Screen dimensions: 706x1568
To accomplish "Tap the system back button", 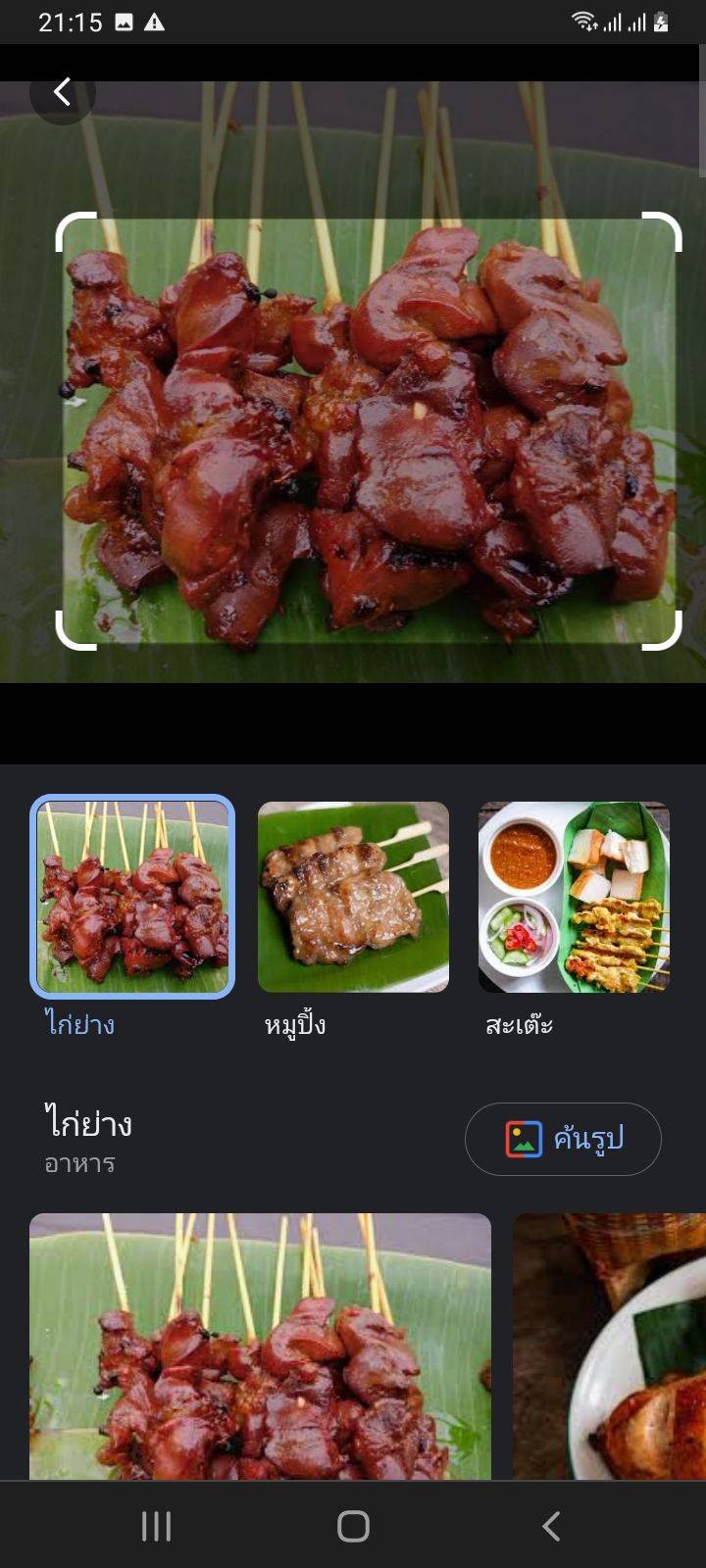I will click(551, 1526).
